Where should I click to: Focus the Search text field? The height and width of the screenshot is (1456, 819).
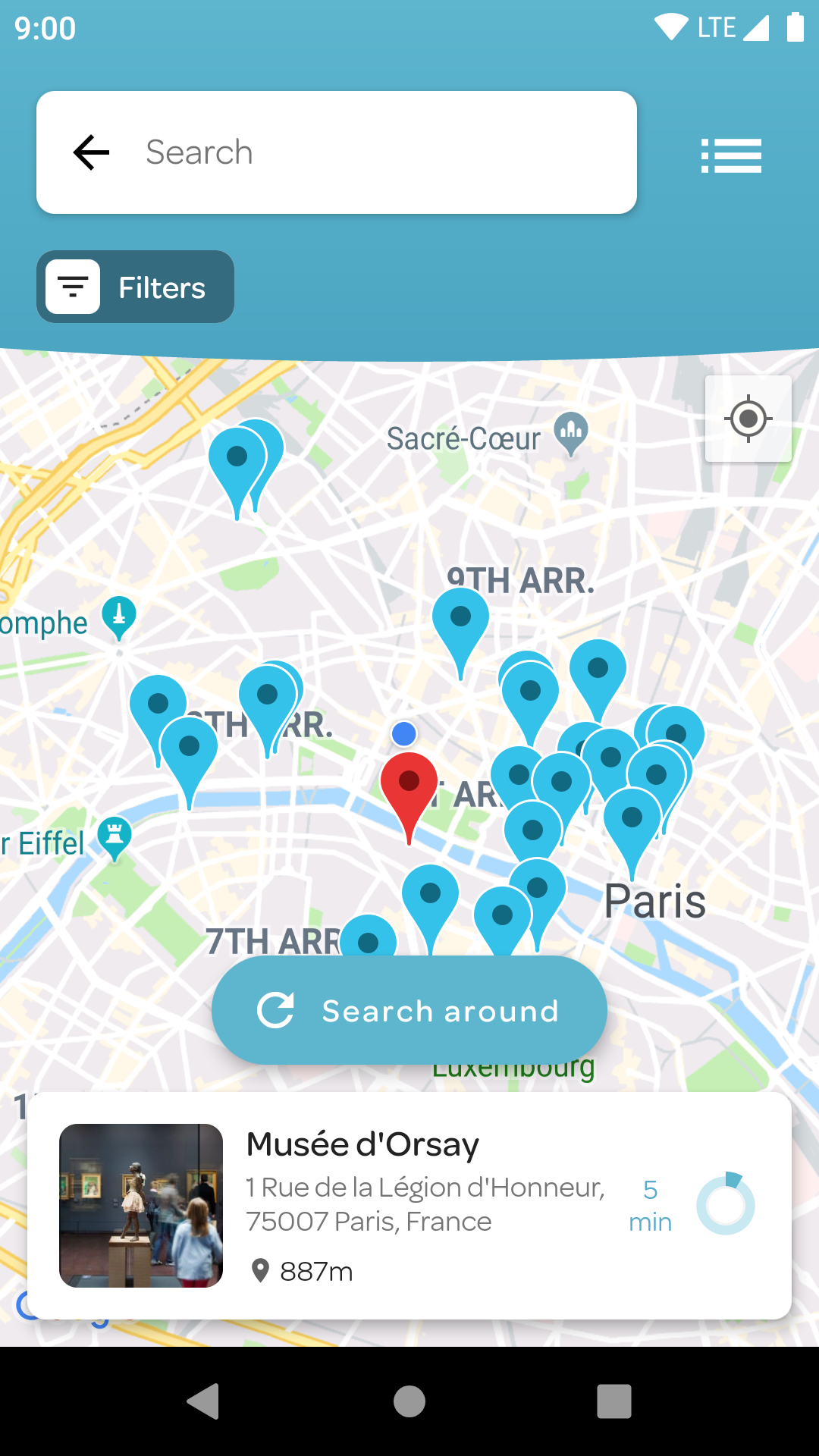coord(379,152)
